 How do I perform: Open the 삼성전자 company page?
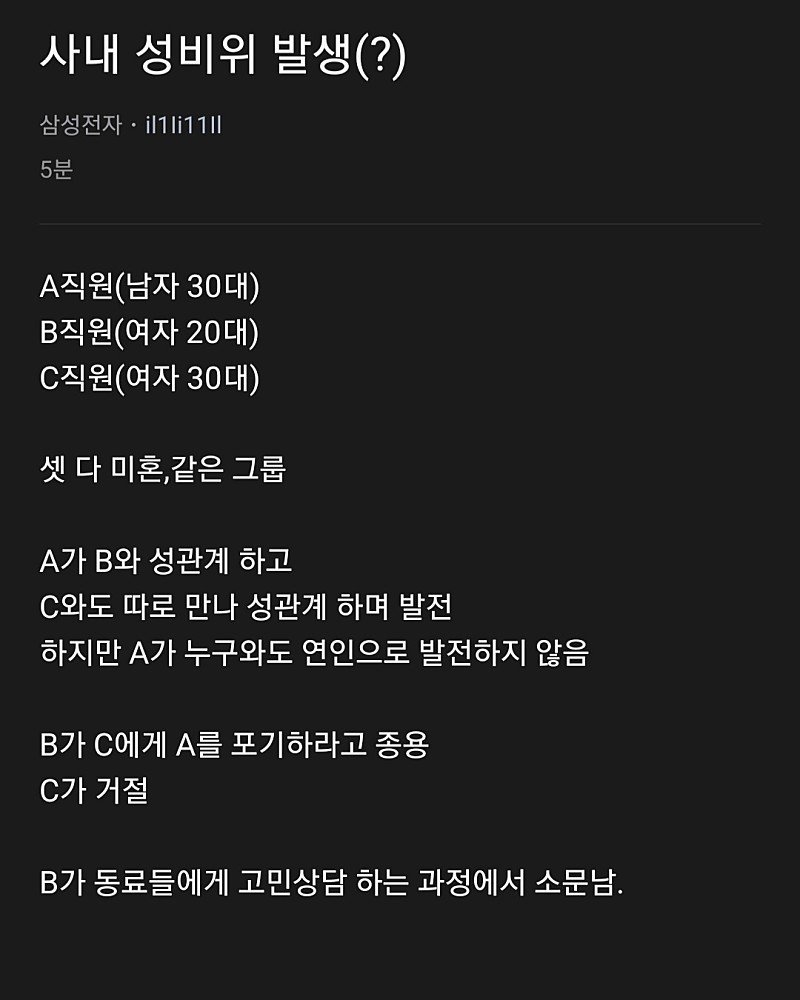(80, 126)
